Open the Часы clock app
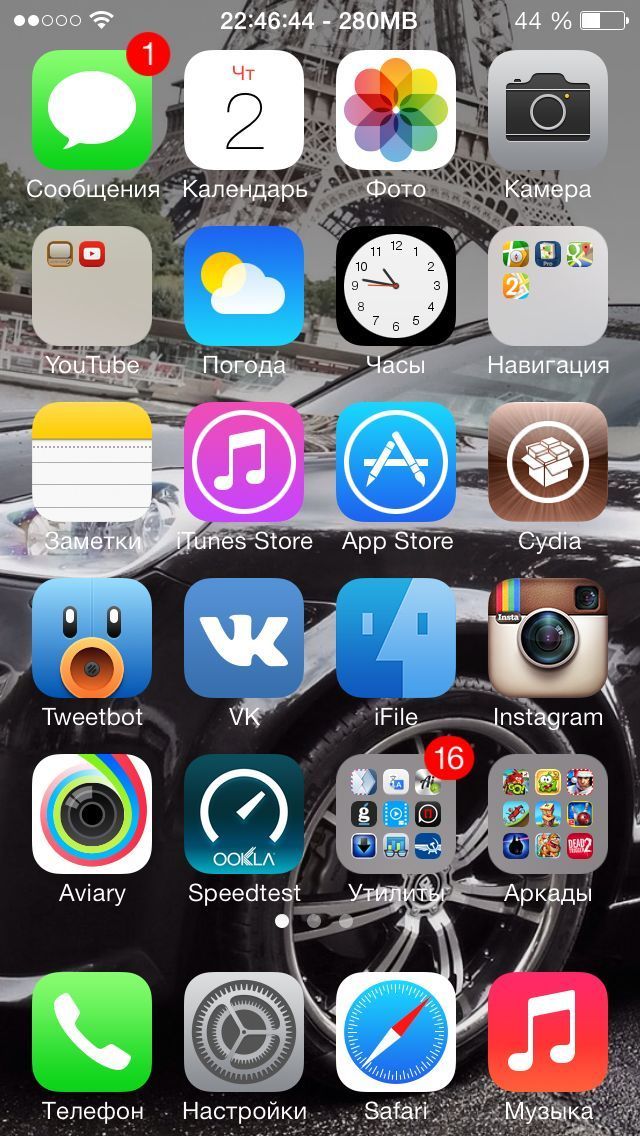Image resolution: width=640 pixels, height=1136 pixels. [x=396, y=286]
